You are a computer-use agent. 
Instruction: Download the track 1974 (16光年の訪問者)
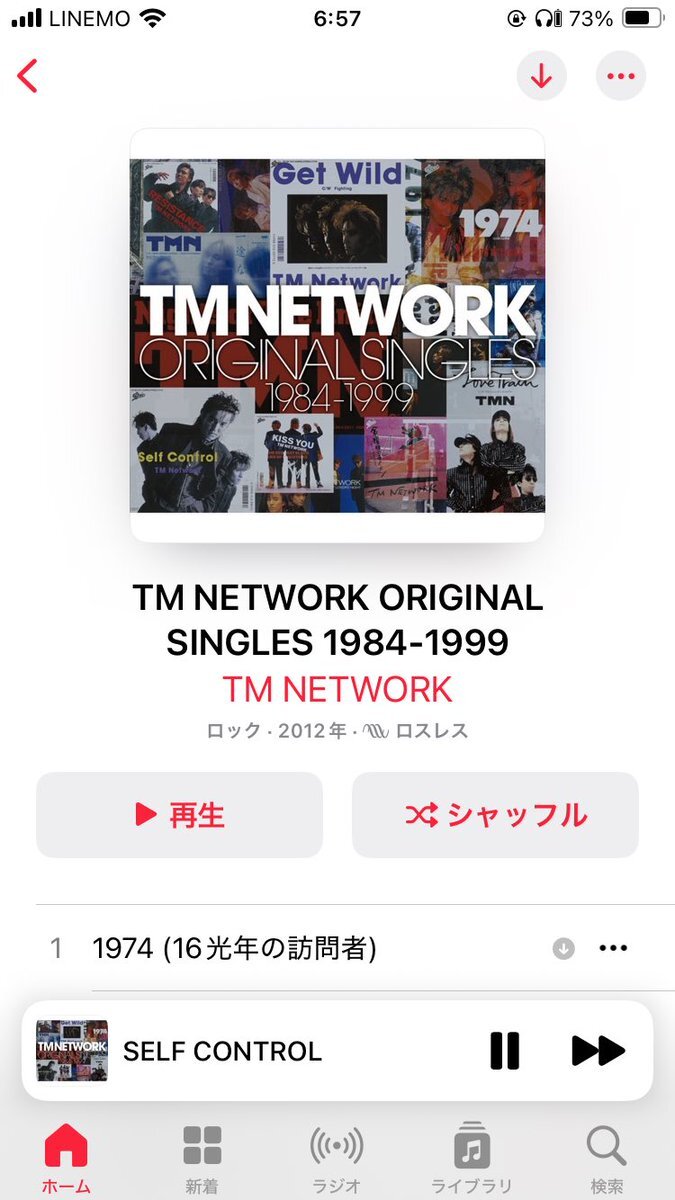(564, 949)
